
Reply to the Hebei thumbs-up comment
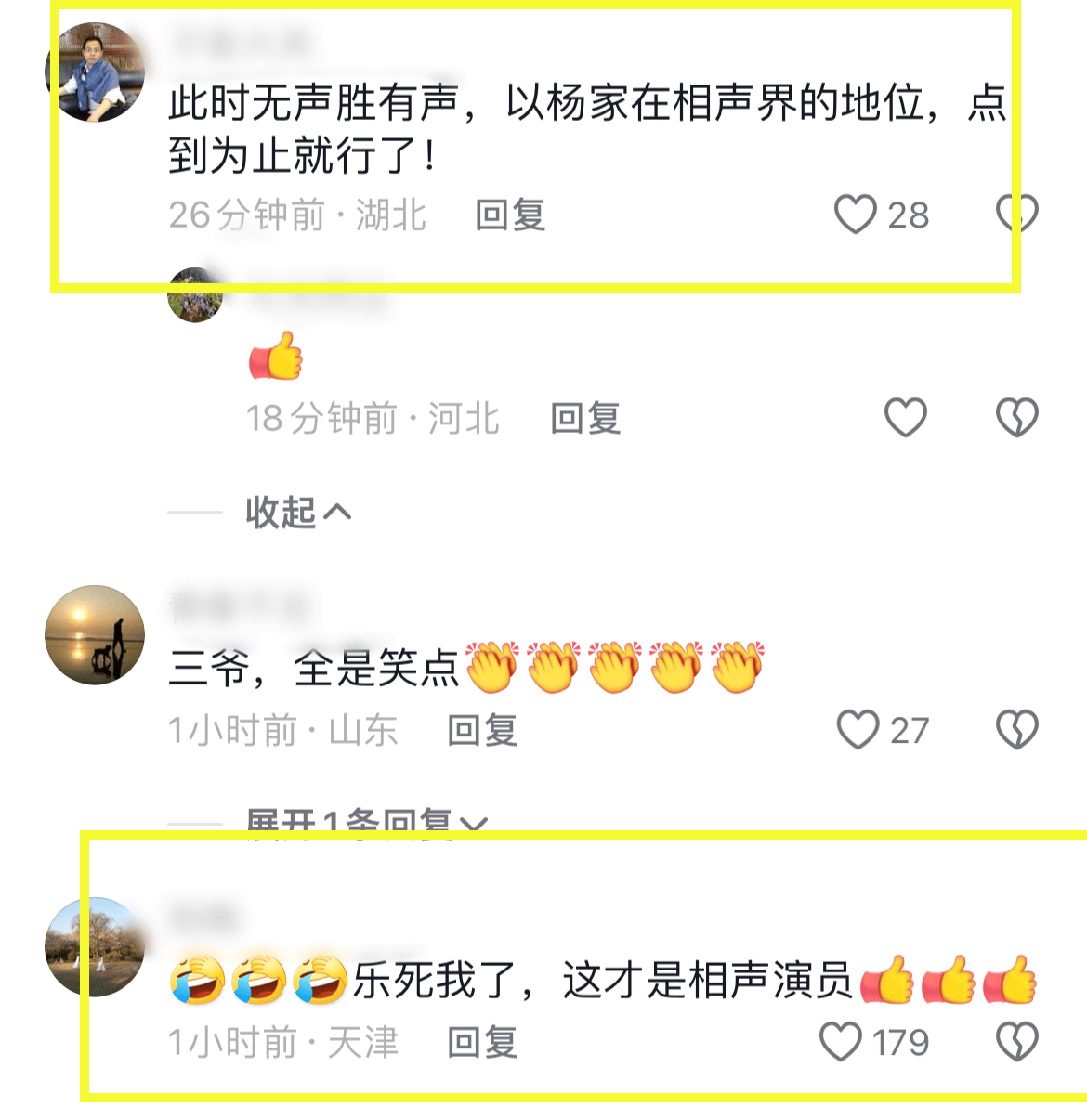point(585,419)
